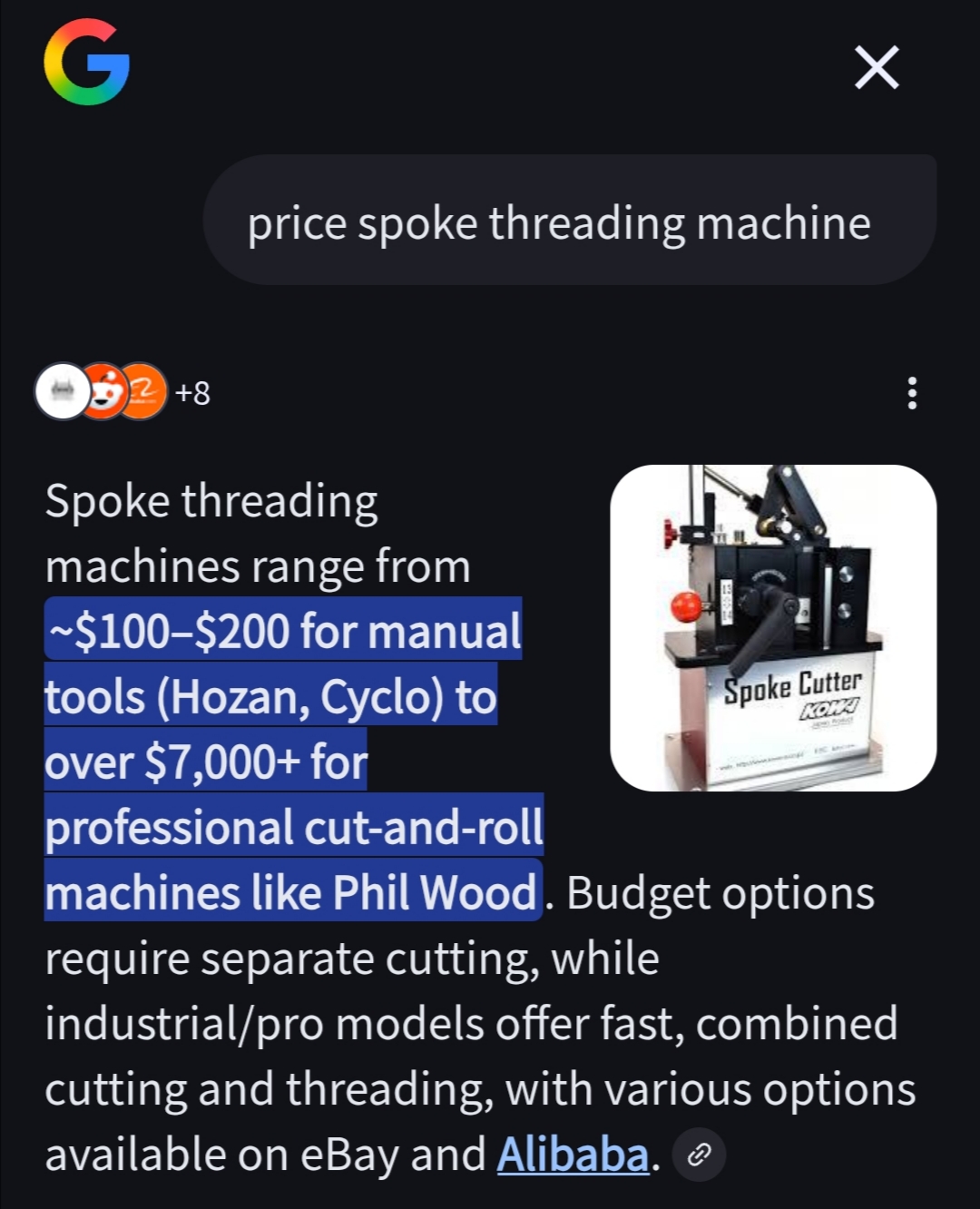Viewport: 980px width, 1209px height.
Task: Follow the Alibaba link
Action: [573, 1155]
